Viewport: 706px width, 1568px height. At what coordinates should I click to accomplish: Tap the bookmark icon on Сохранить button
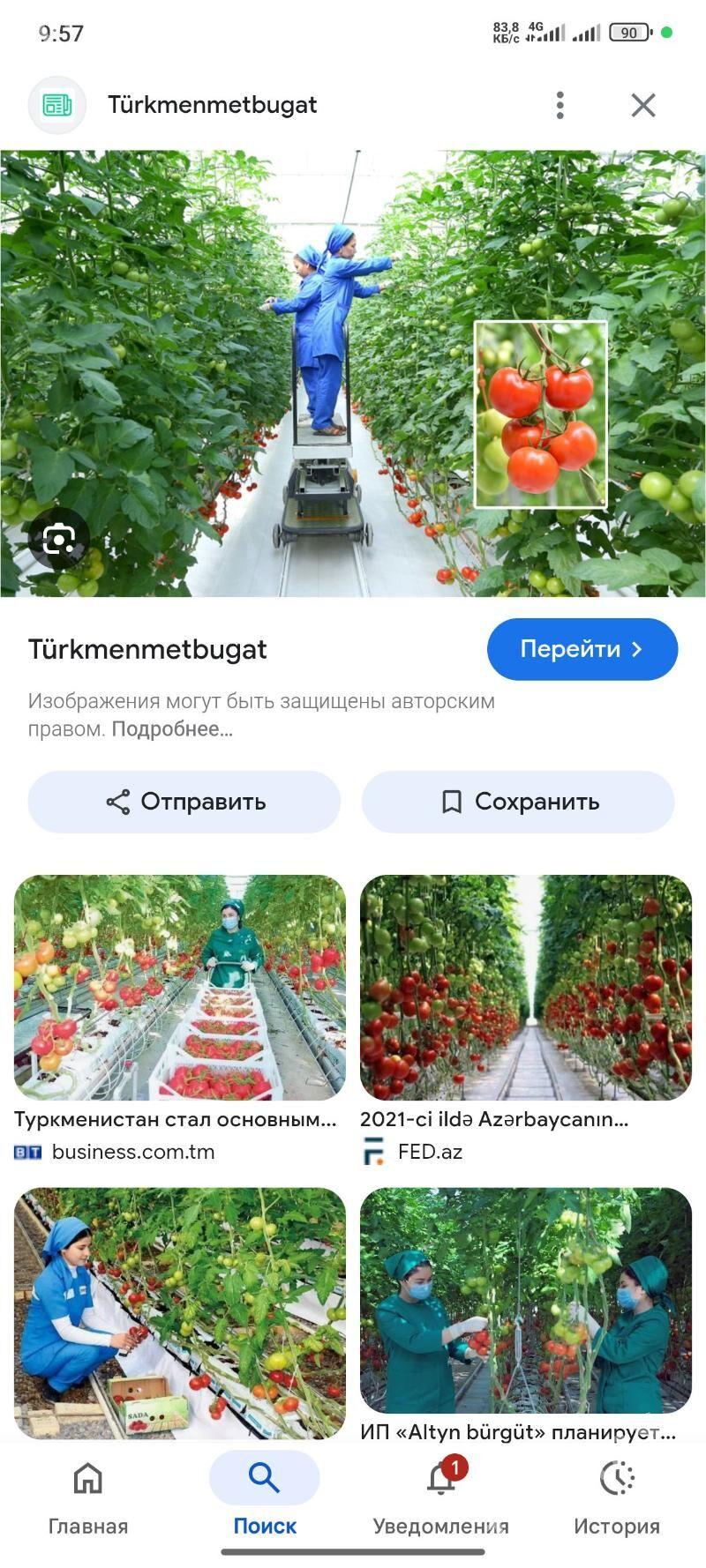[x=452, y=802]
